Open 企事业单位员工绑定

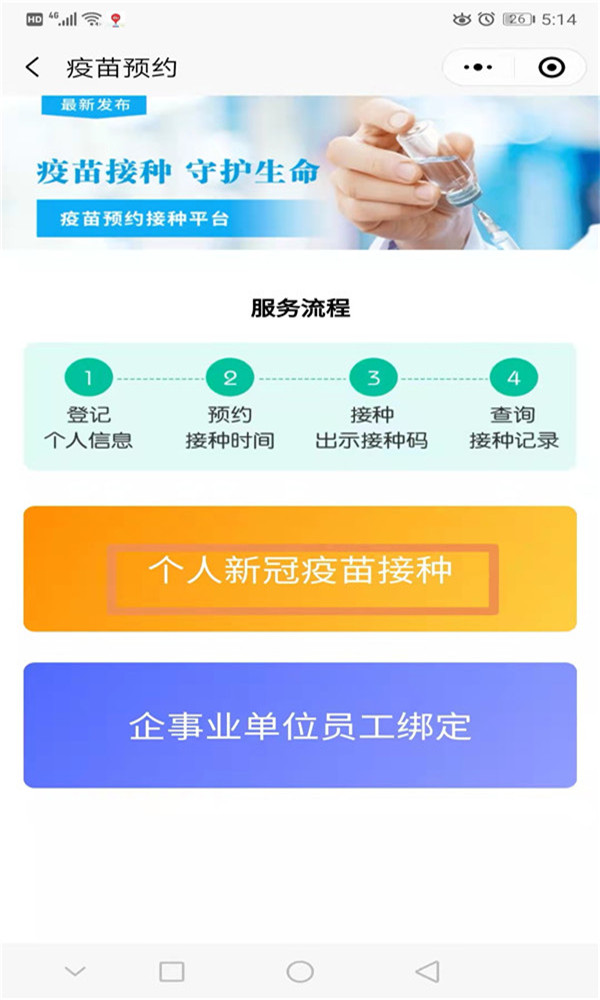(x=300, y=725)
